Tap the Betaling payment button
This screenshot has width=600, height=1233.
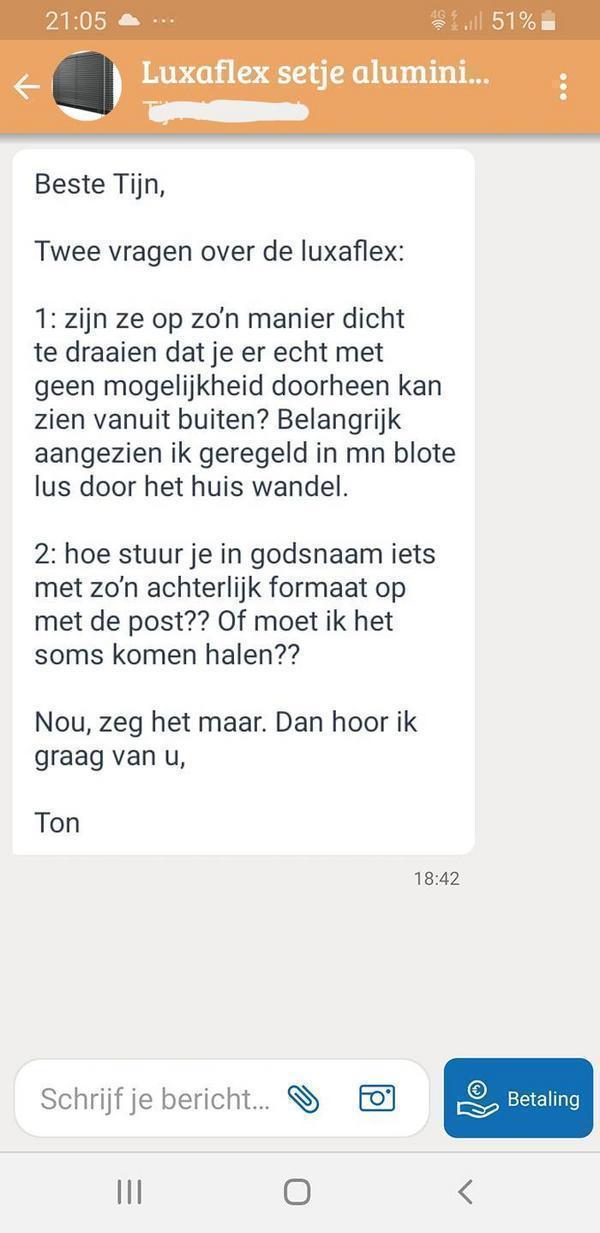pos(518,1098)
